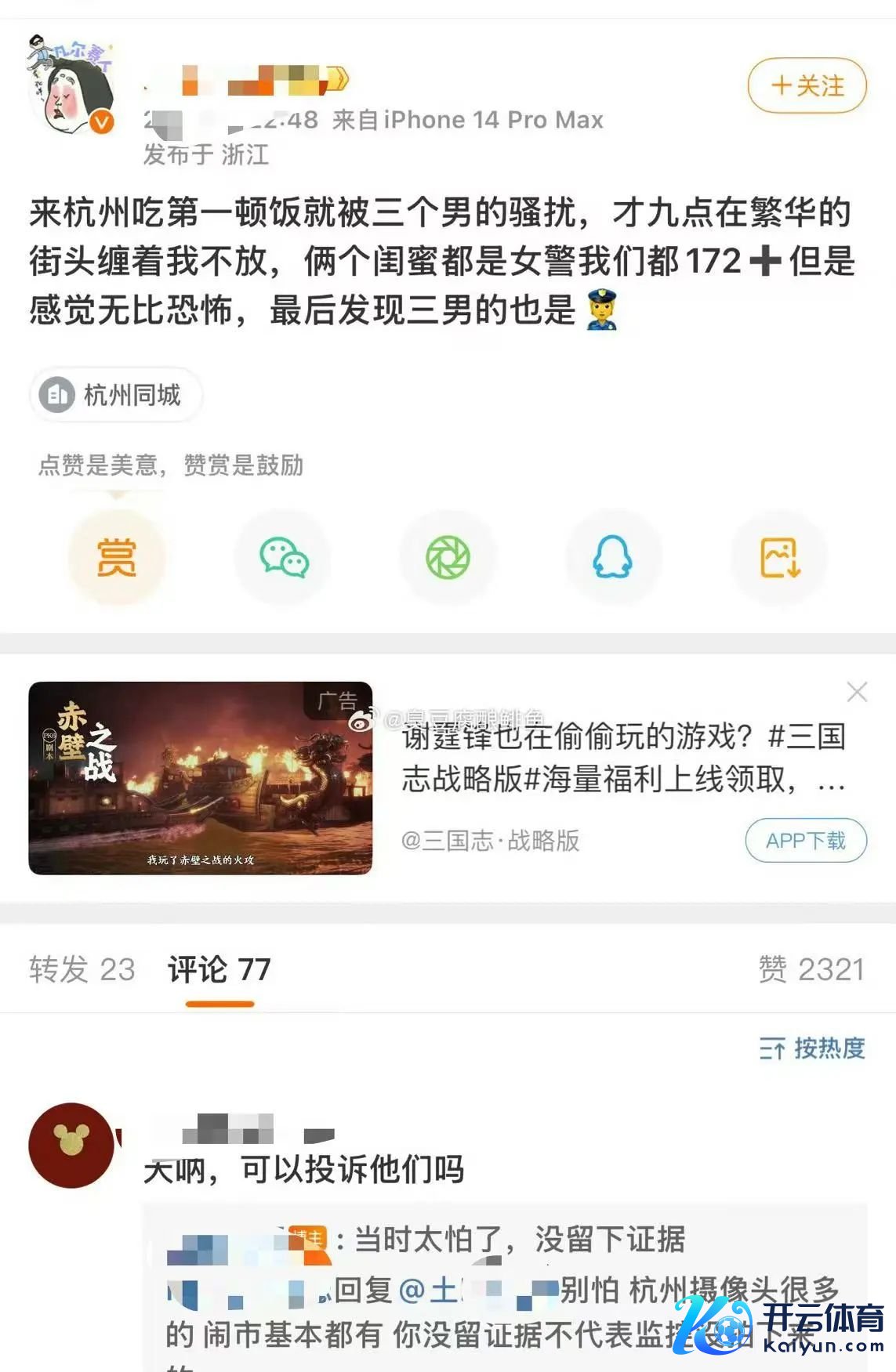This screenshot has height=1372, width=896.
Task: Dismiss the 三国志·战略版 ad
Action: 857,692
